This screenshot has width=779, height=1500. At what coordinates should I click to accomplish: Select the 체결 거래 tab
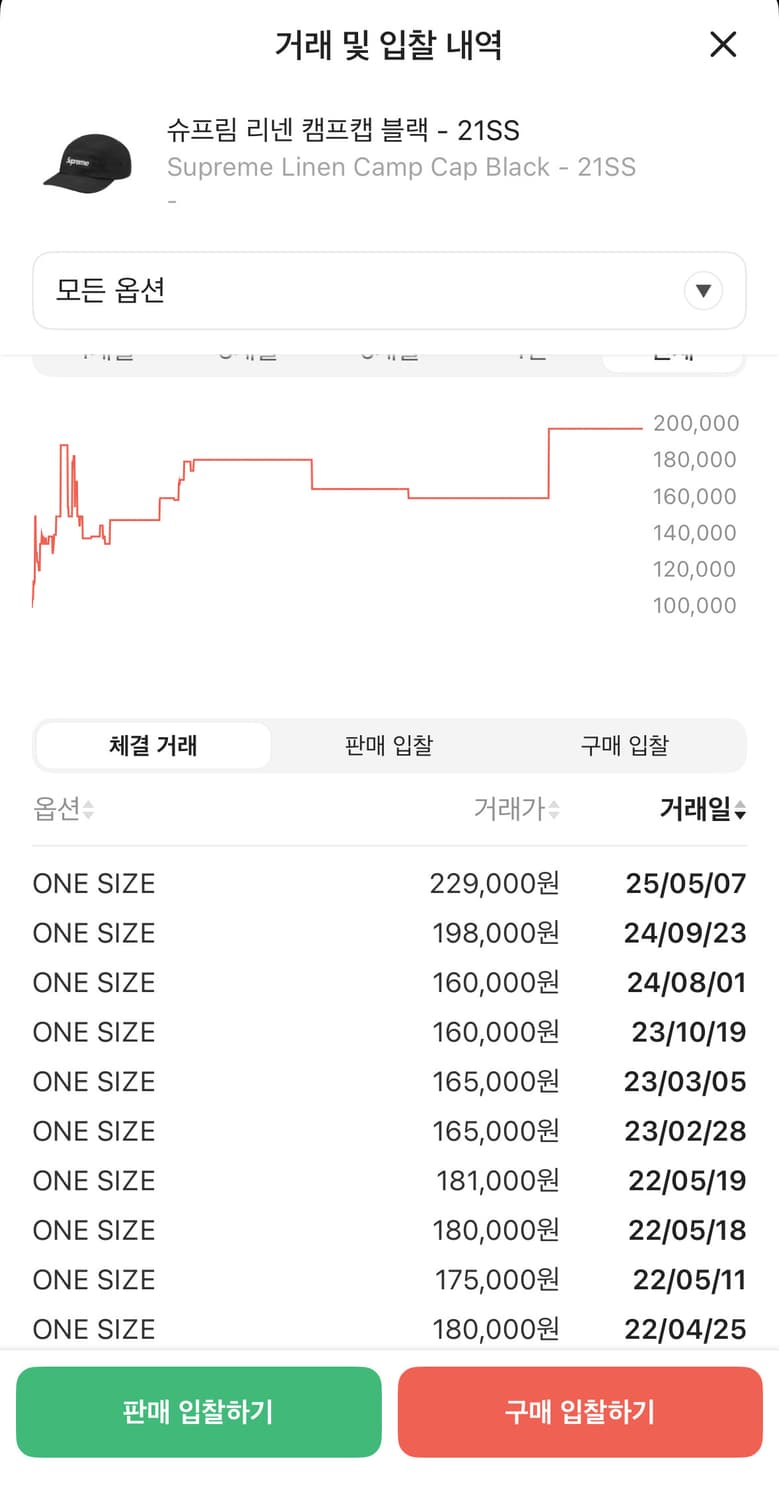[x=153, y=745]
